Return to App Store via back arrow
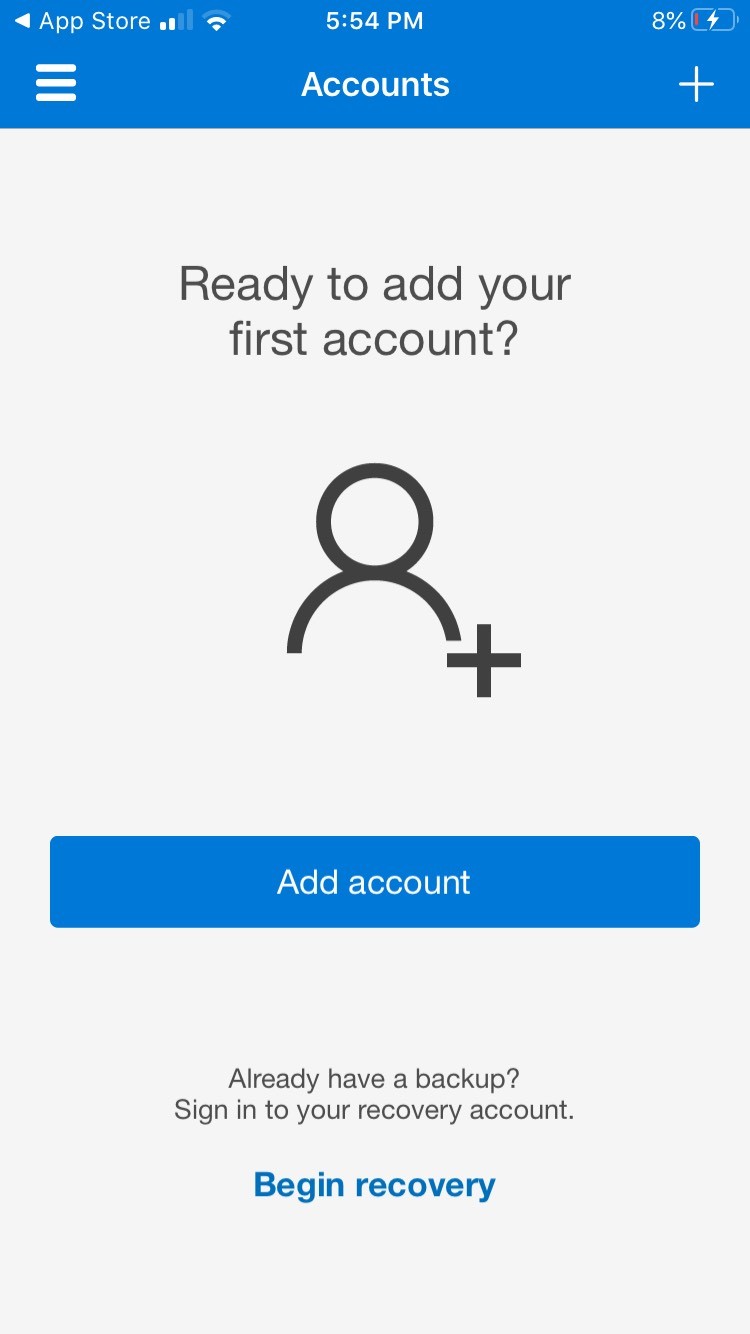The height and width of the screenshot is (1334, 750). (81, 20)
